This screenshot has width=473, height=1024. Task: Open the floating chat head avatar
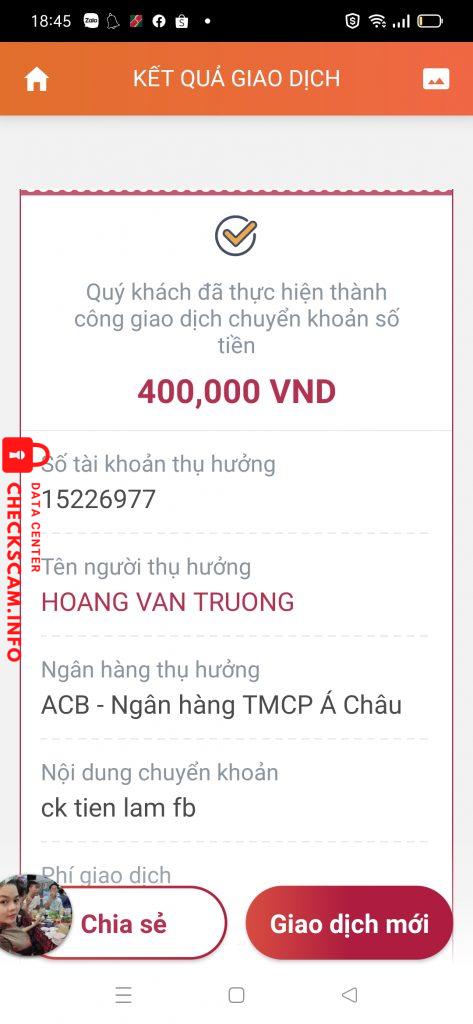(33, 916)
